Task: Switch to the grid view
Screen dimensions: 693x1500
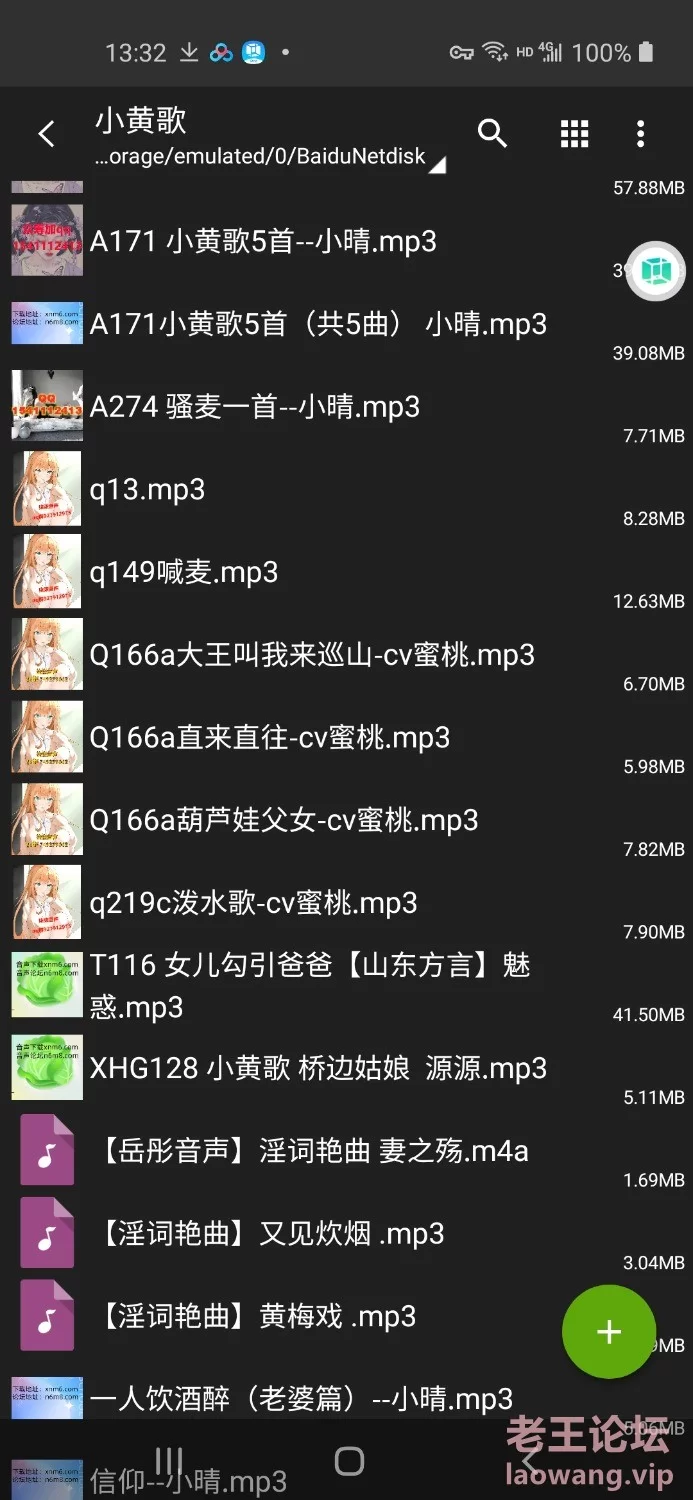Action: click(574, 134)
